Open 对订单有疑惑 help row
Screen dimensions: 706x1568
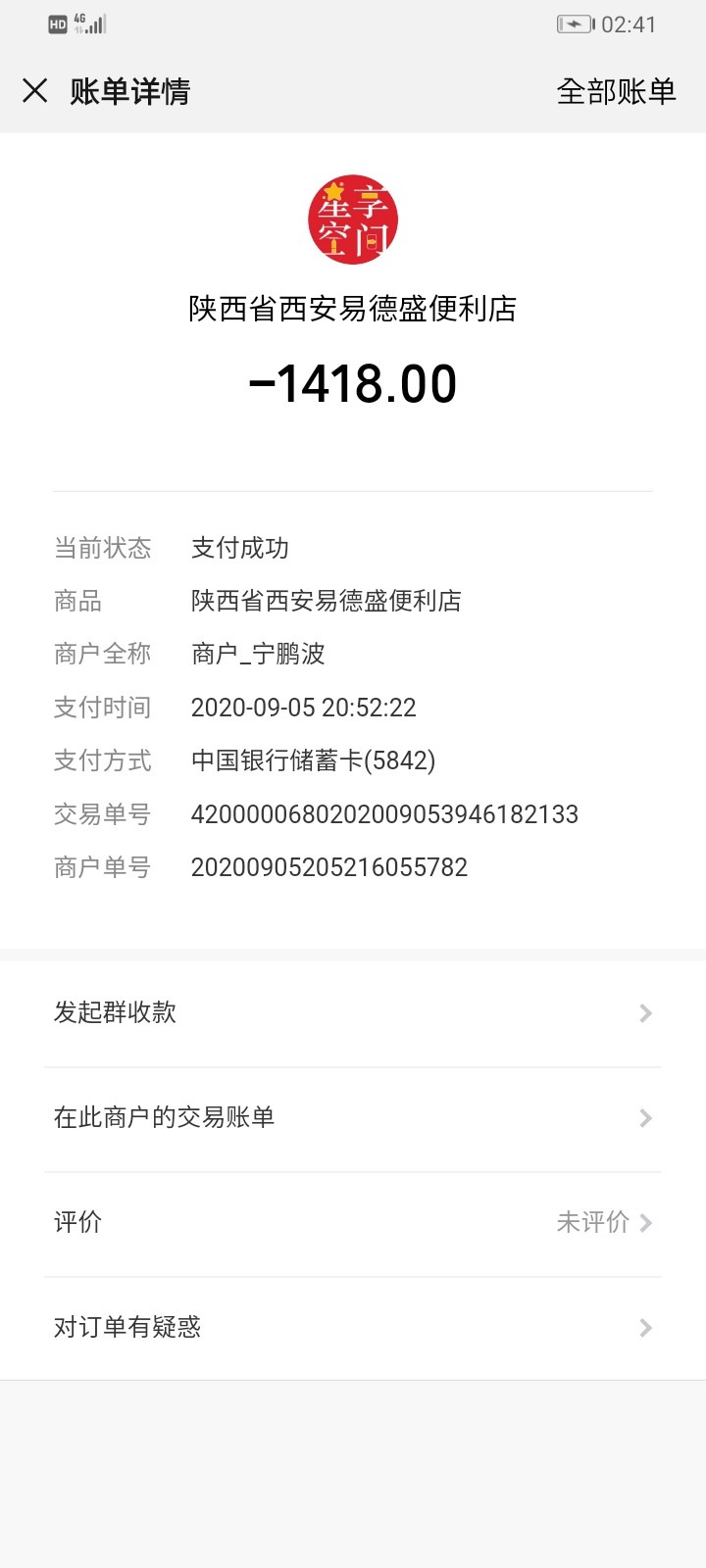[353, 1327]
